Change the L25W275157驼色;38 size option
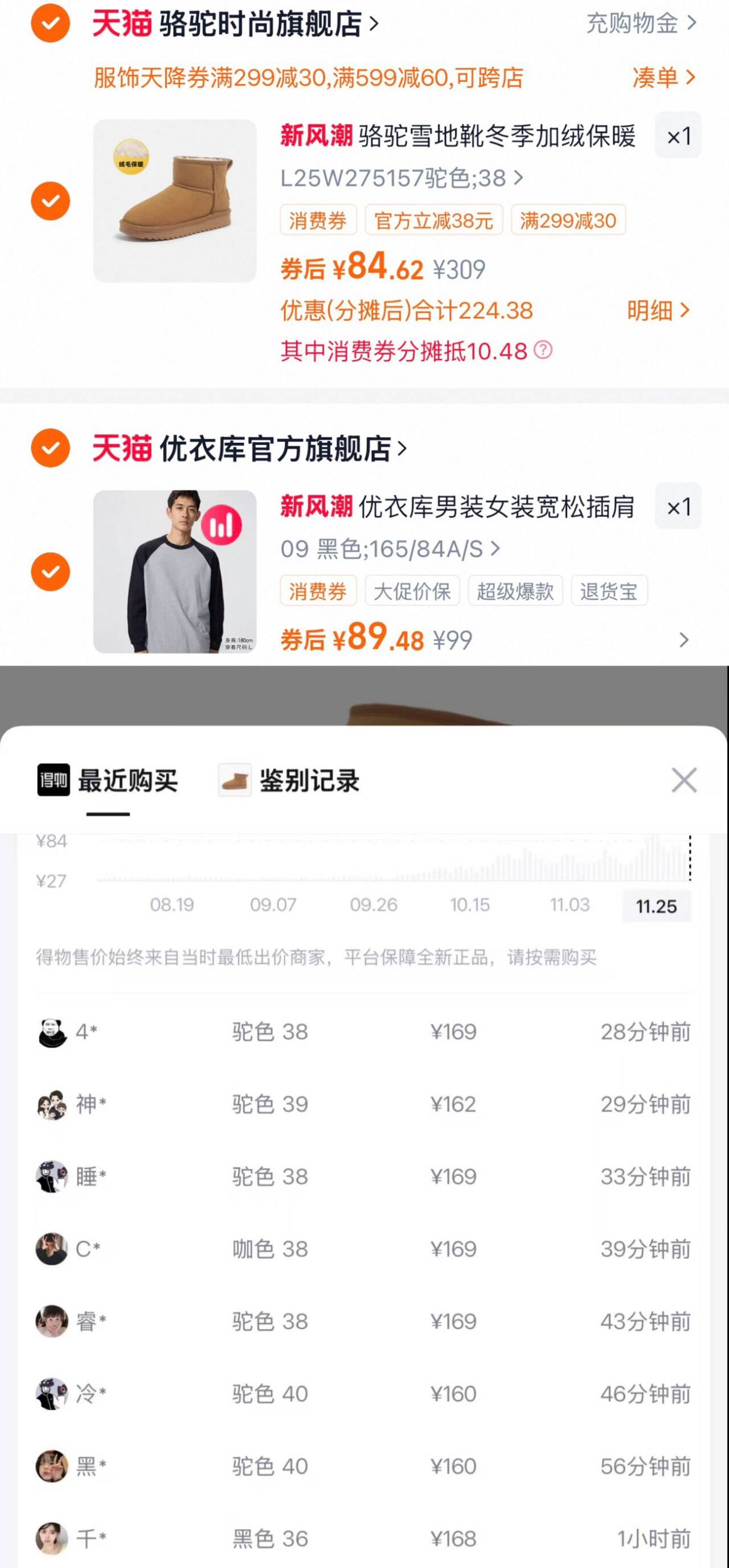 click(402, 178)
